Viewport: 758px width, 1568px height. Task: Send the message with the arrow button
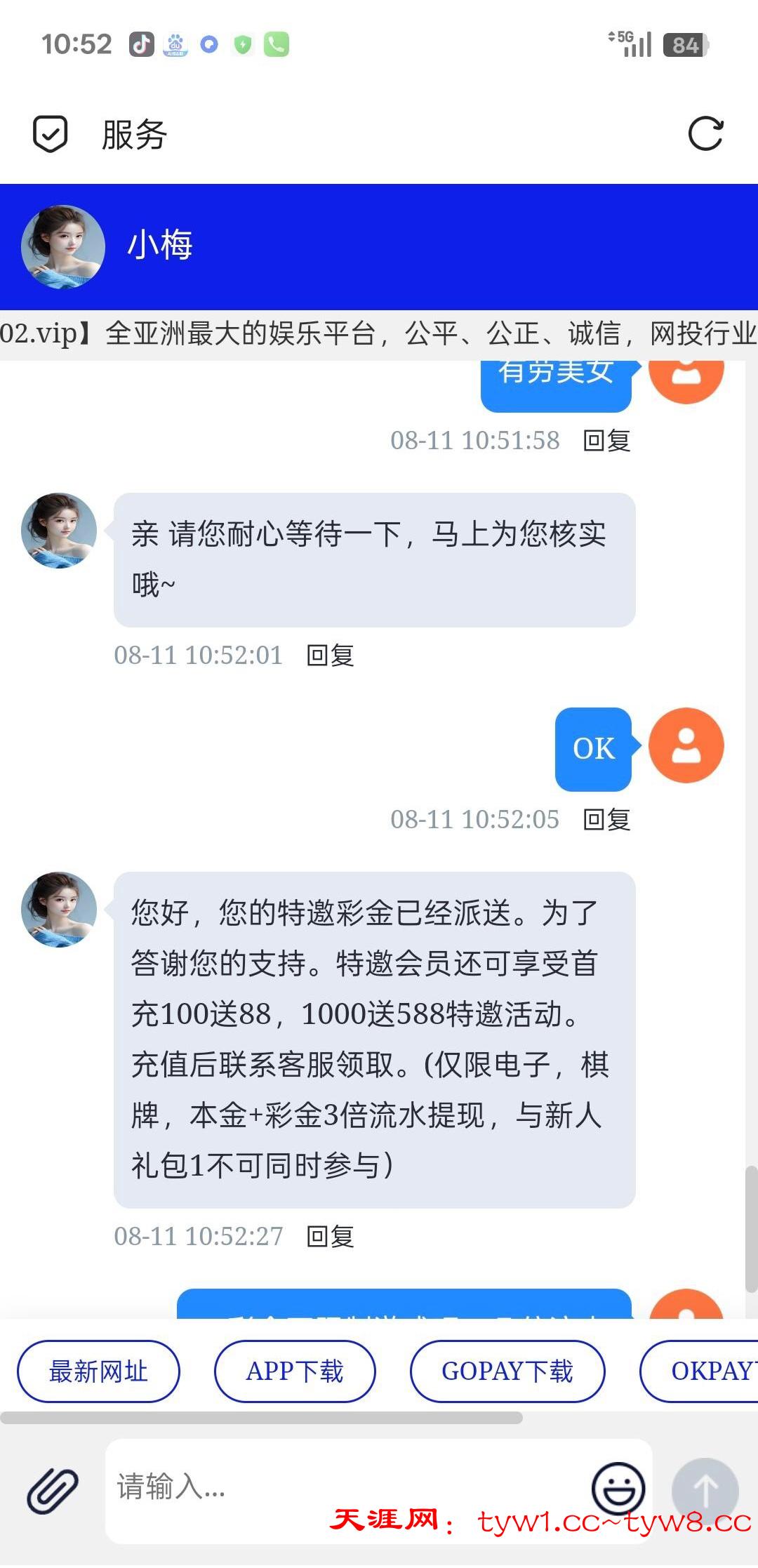click(x=705, y=1489)
